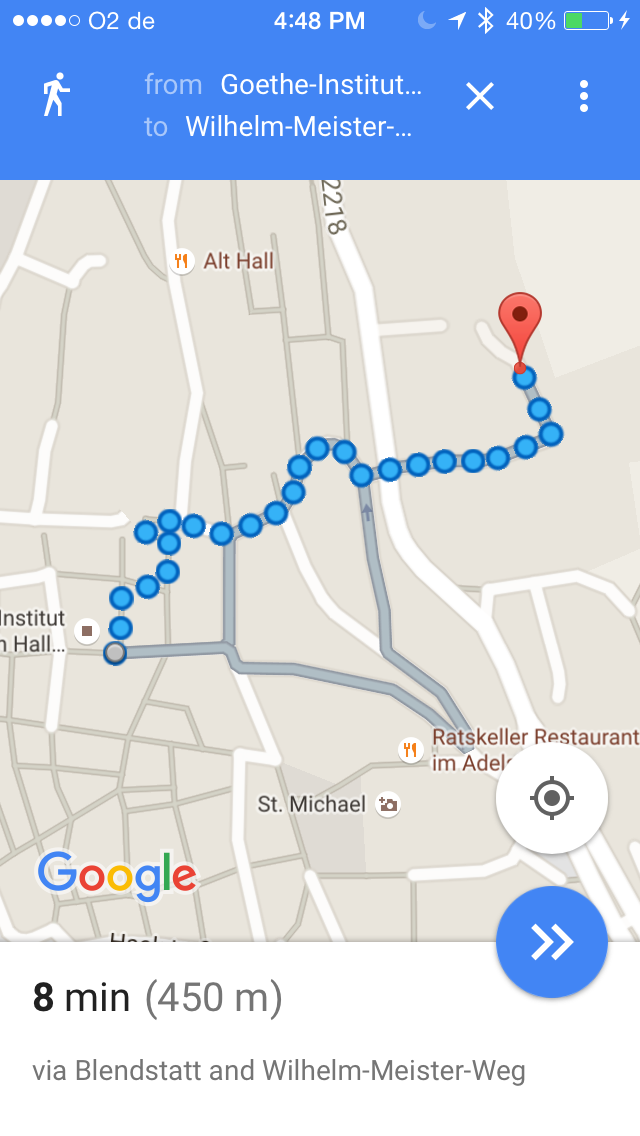Edit the destination Wilhelm-Meister
This screenshot has width=640, height=1136.
click(x=298, y=127)
